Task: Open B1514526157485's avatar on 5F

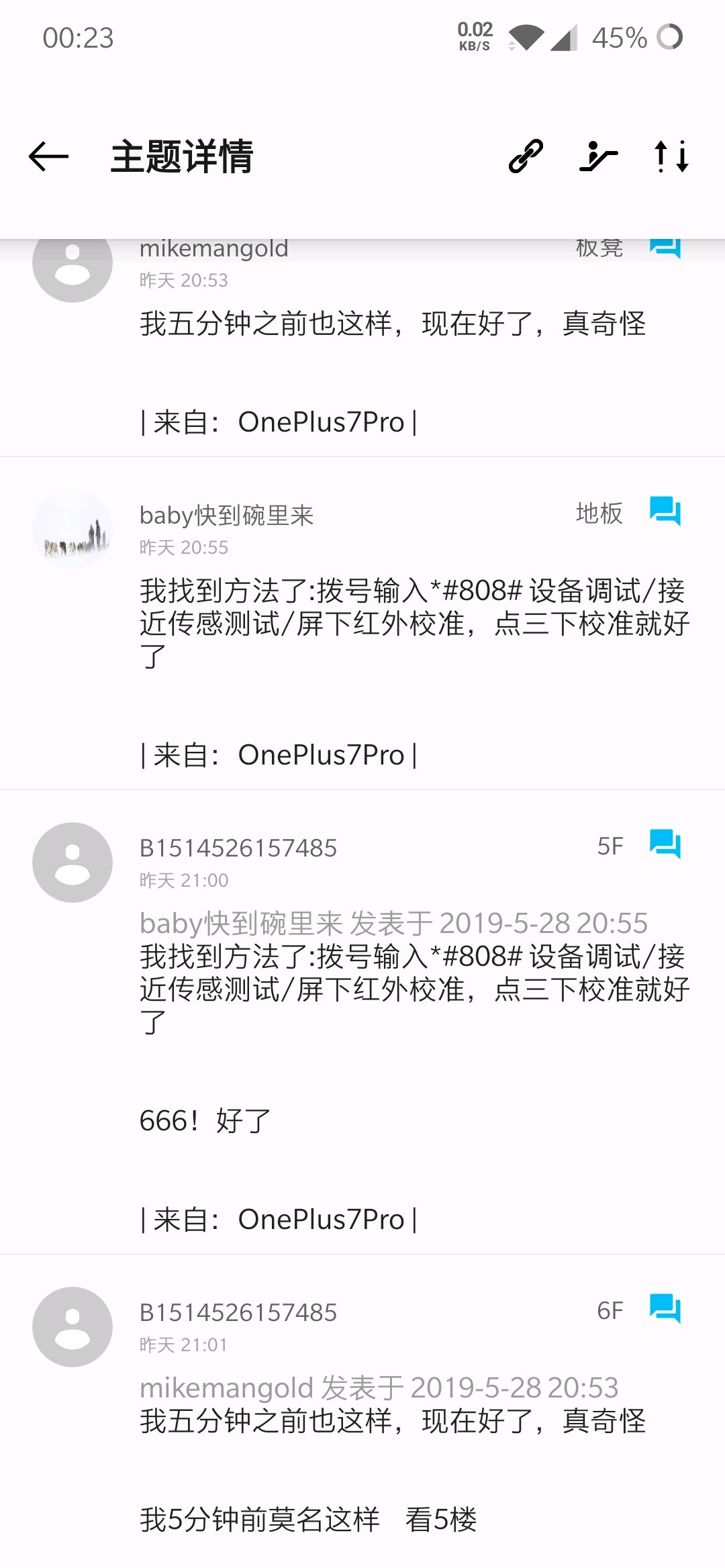Action: (x=72, y=863)
